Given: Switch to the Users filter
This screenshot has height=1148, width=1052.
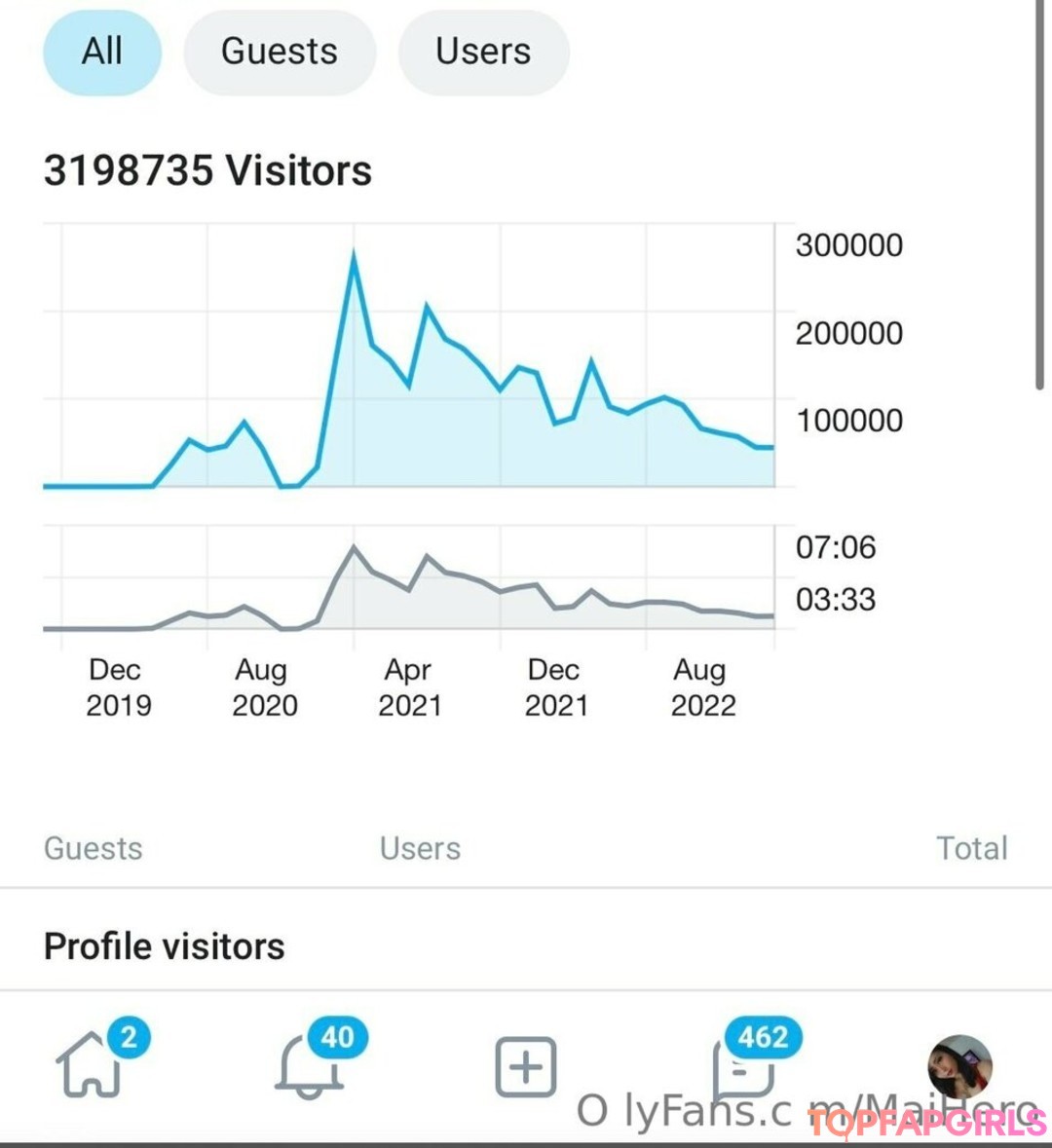Looking at the screenshot, I should (483, 51).
